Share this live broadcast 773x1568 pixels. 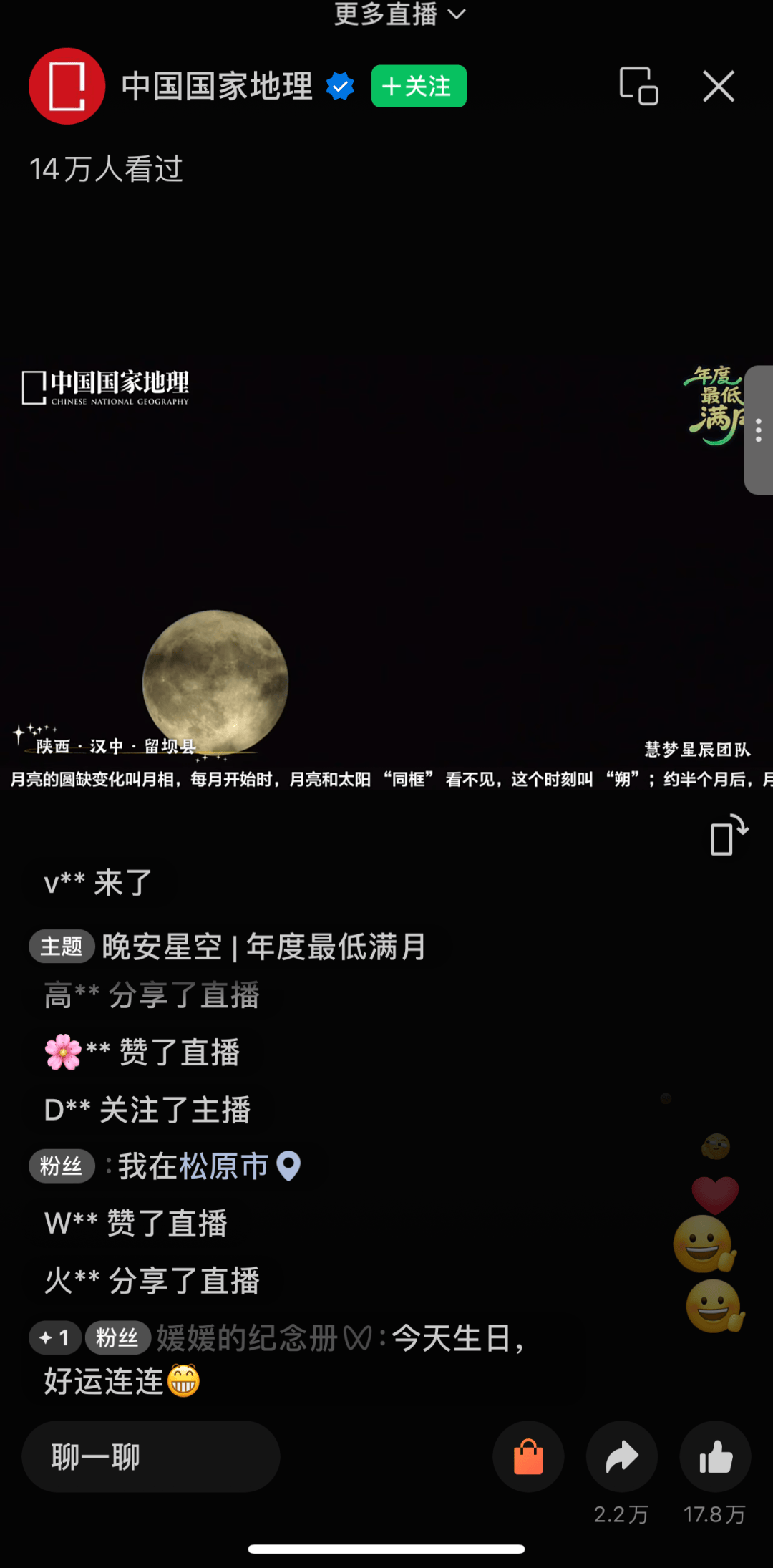click(621, 1457)
